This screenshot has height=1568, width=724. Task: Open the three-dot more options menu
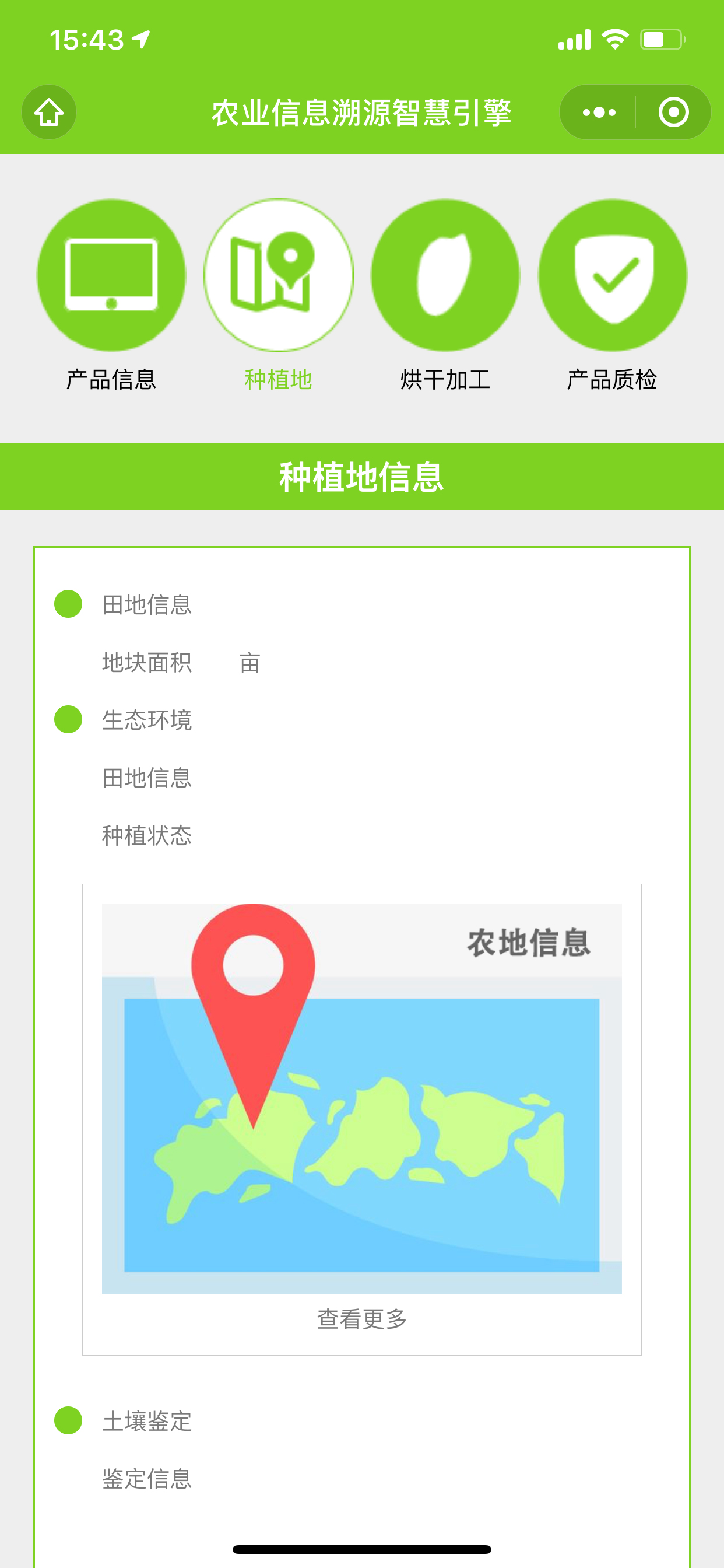click(599, 113)
